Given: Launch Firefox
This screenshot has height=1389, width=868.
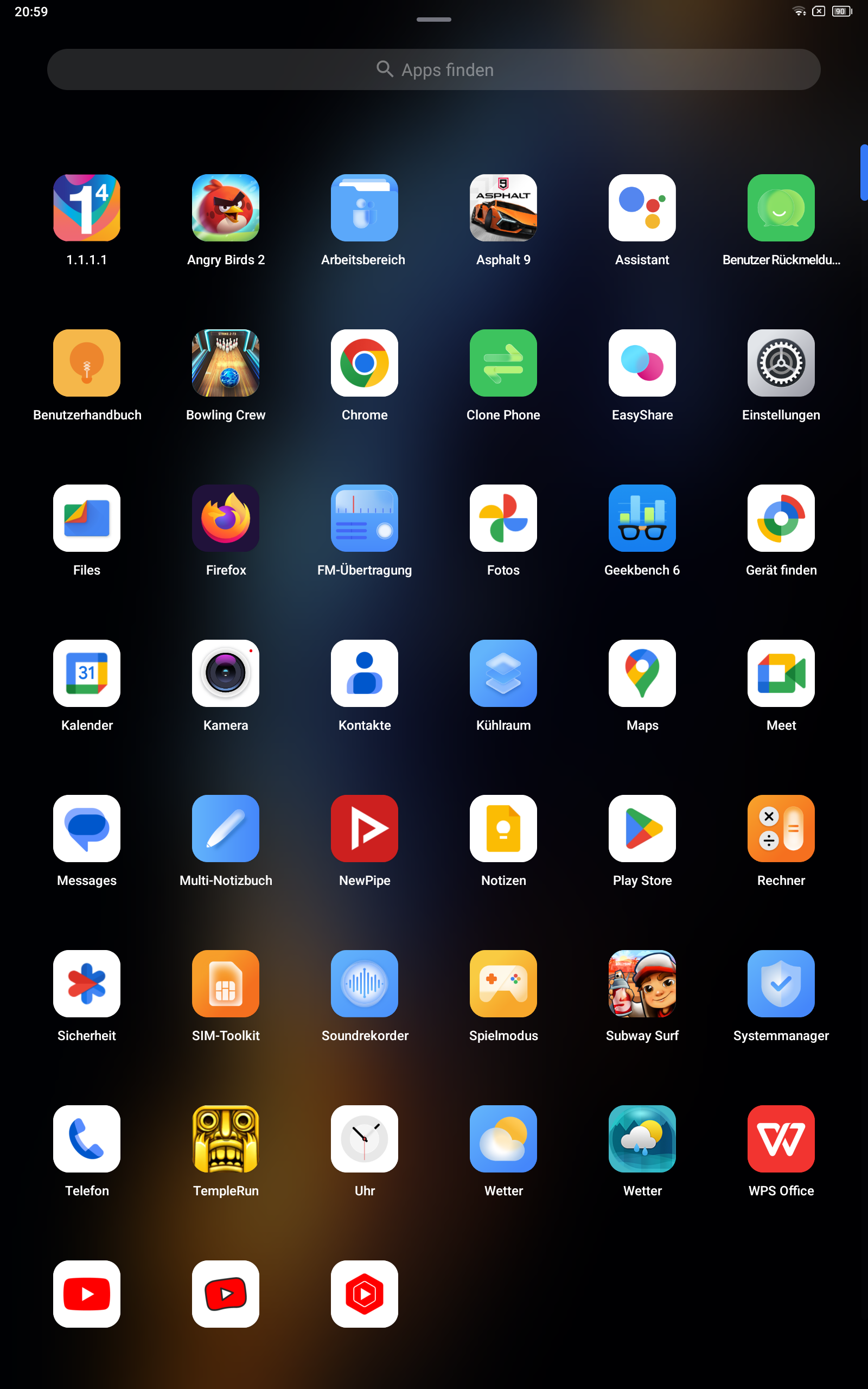Looking at the screenshot, I should click(226, 518).
